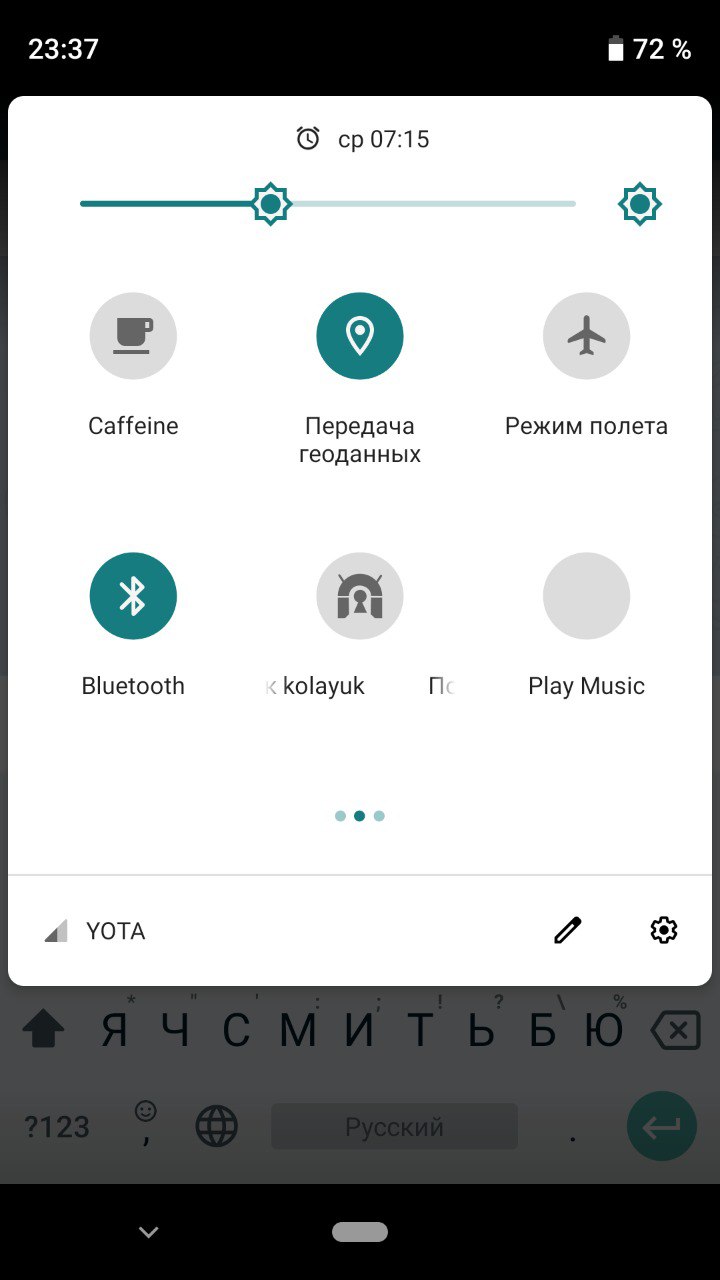Hide keyboard with the down arrow
Image resolution: width=720 pixels, height=1280 pixels.
click(149, 1232)
